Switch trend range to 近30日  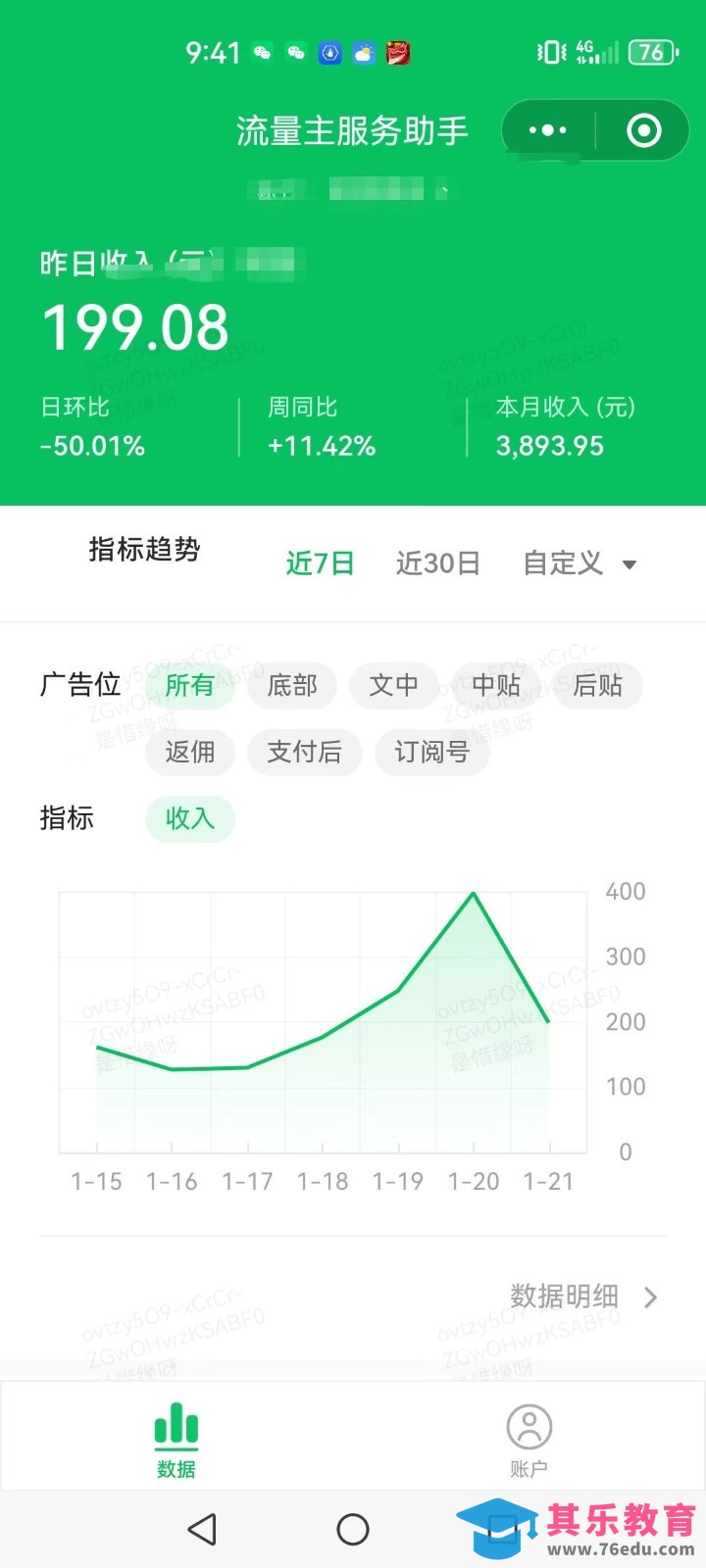(x=437, y=563)
